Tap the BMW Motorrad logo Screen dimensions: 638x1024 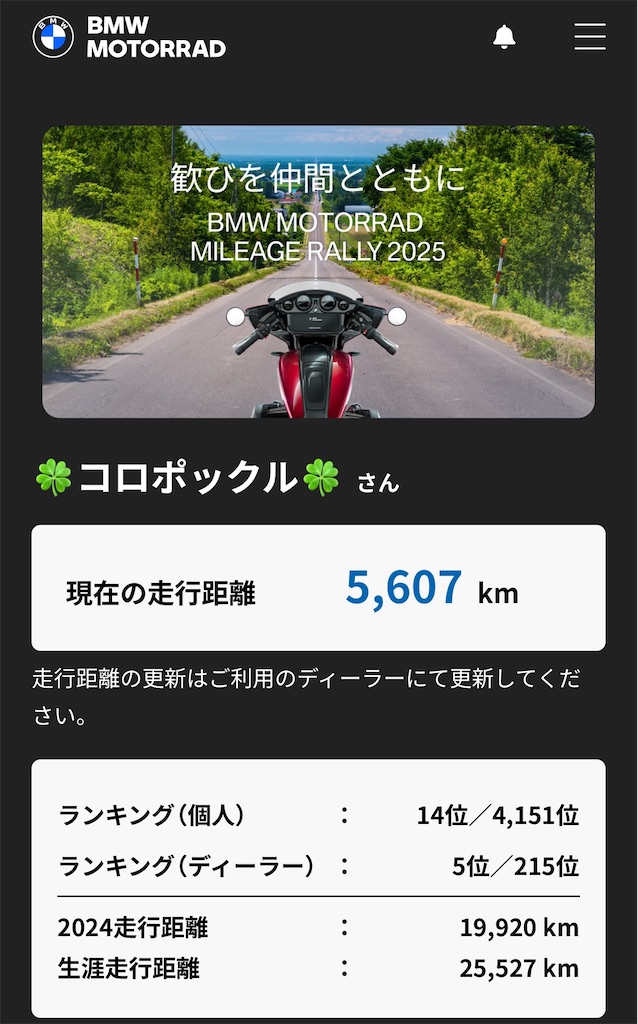129,37
